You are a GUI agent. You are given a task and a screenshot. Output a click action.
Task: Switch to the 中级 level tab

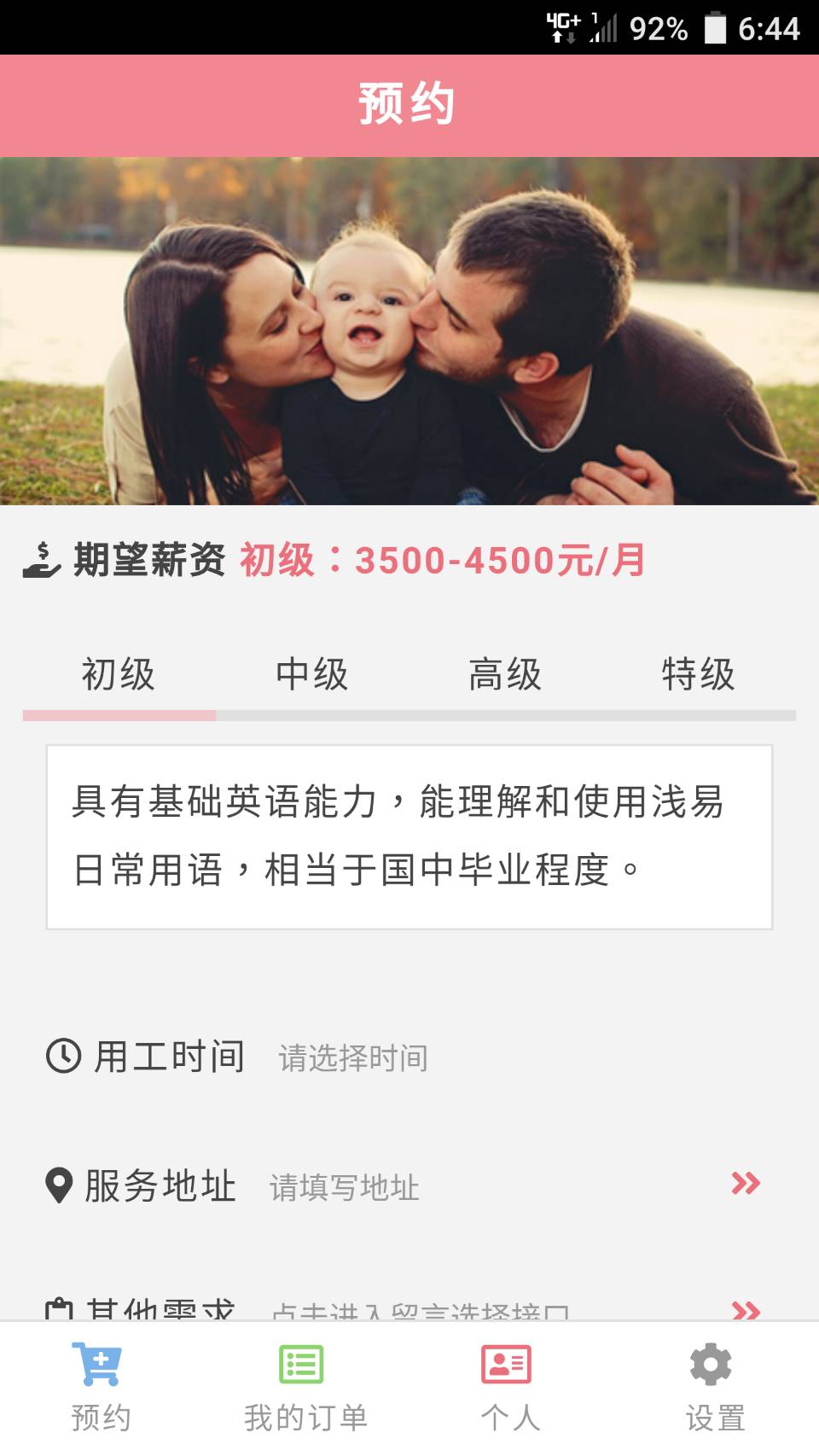[312, 674]
